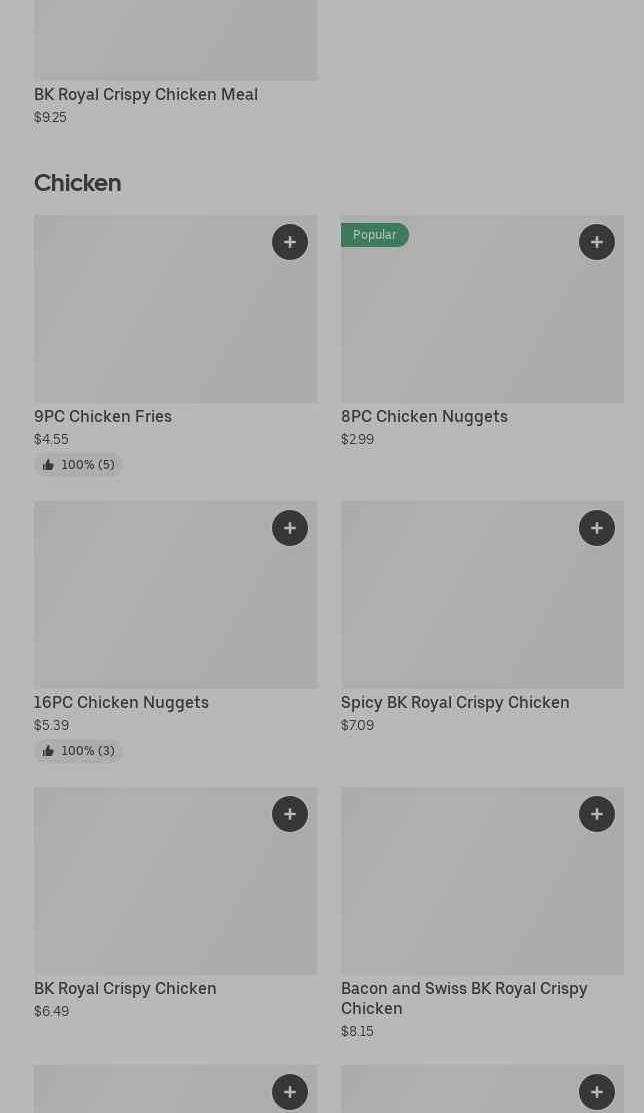This screenshot has height=1113, width=644.
Task: Add 8PC Chicken Nuggets to cart
Action: [596, 242]
